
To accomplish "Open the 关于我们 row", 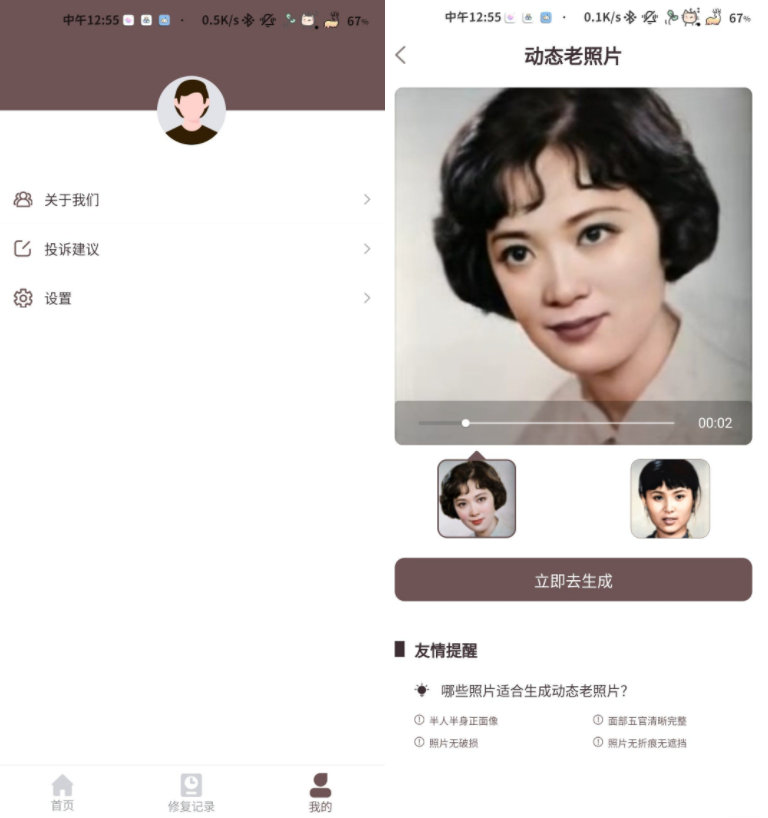I will pos(190,200).
